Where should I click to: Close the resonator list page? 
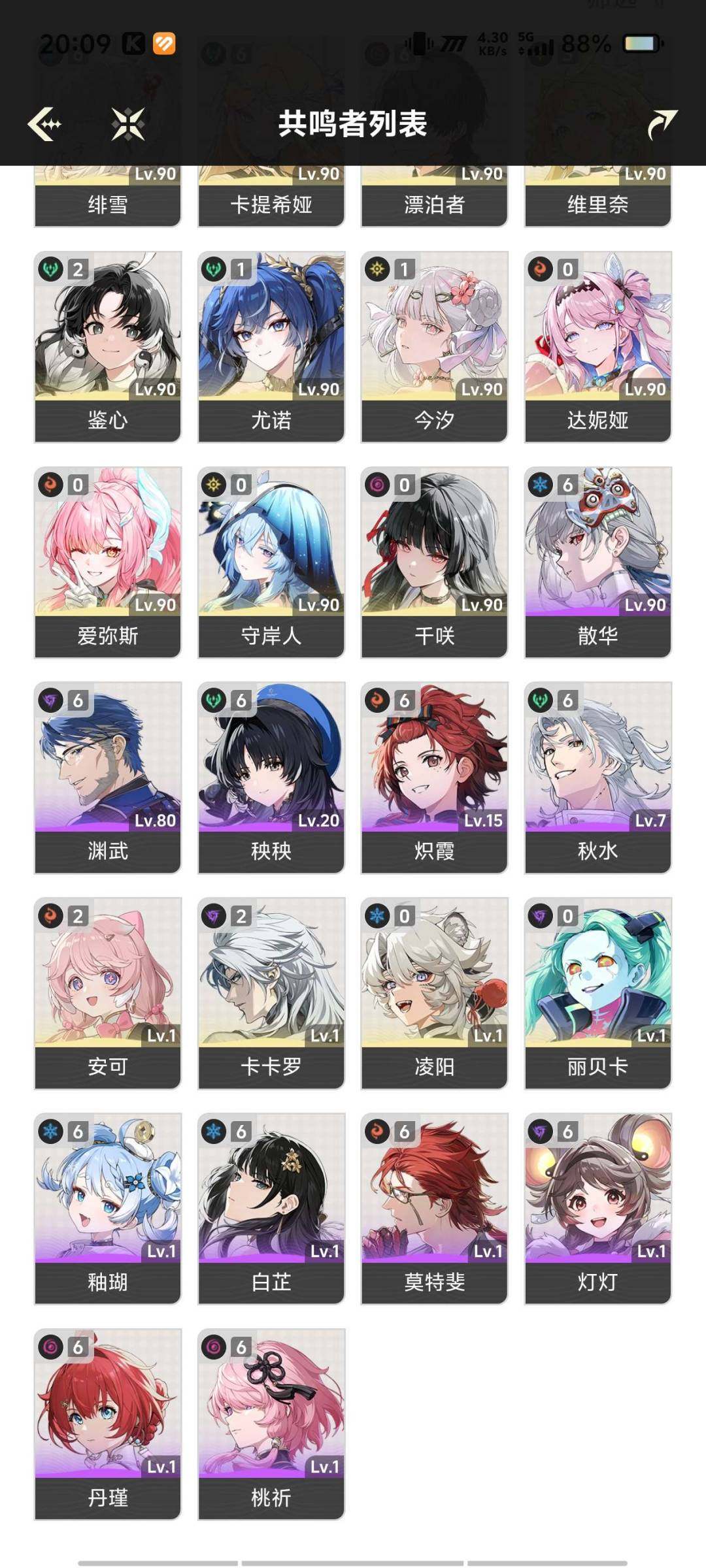click(127, 124)
